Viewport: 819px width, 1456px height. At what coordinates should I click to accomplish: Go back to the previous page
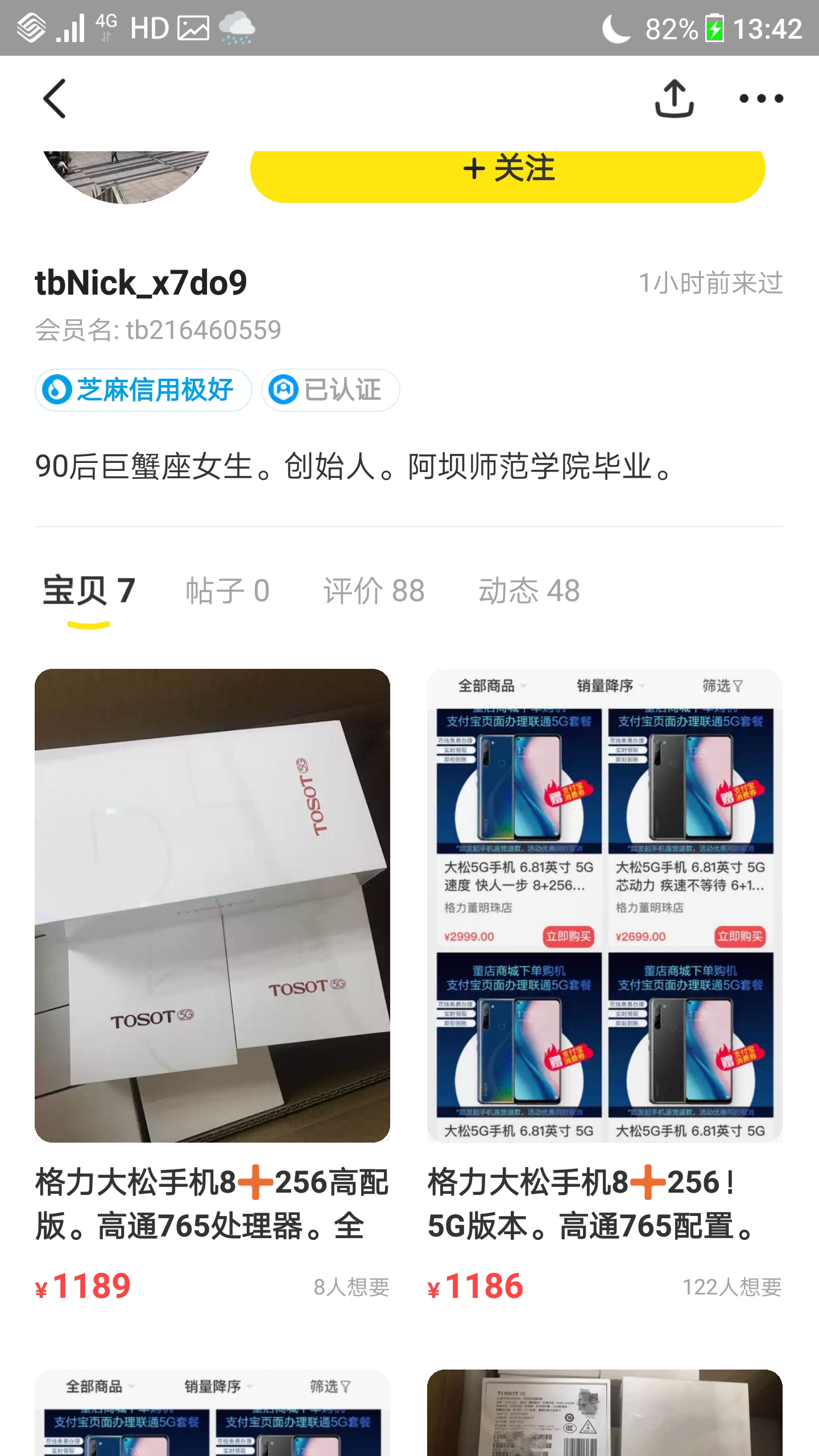click(55, 99)
